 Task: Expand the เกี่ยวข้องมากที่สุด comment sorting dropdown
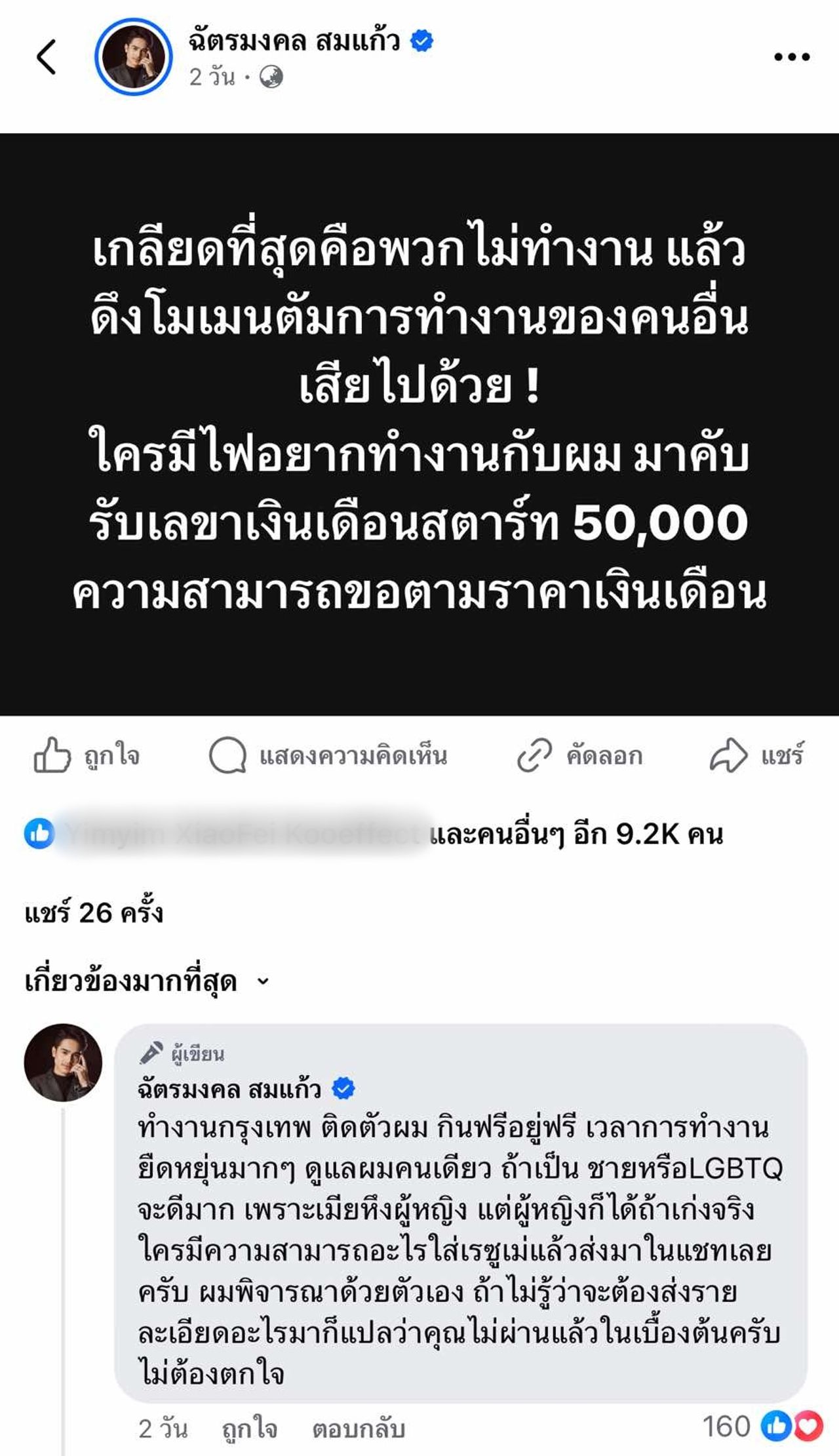147,981
